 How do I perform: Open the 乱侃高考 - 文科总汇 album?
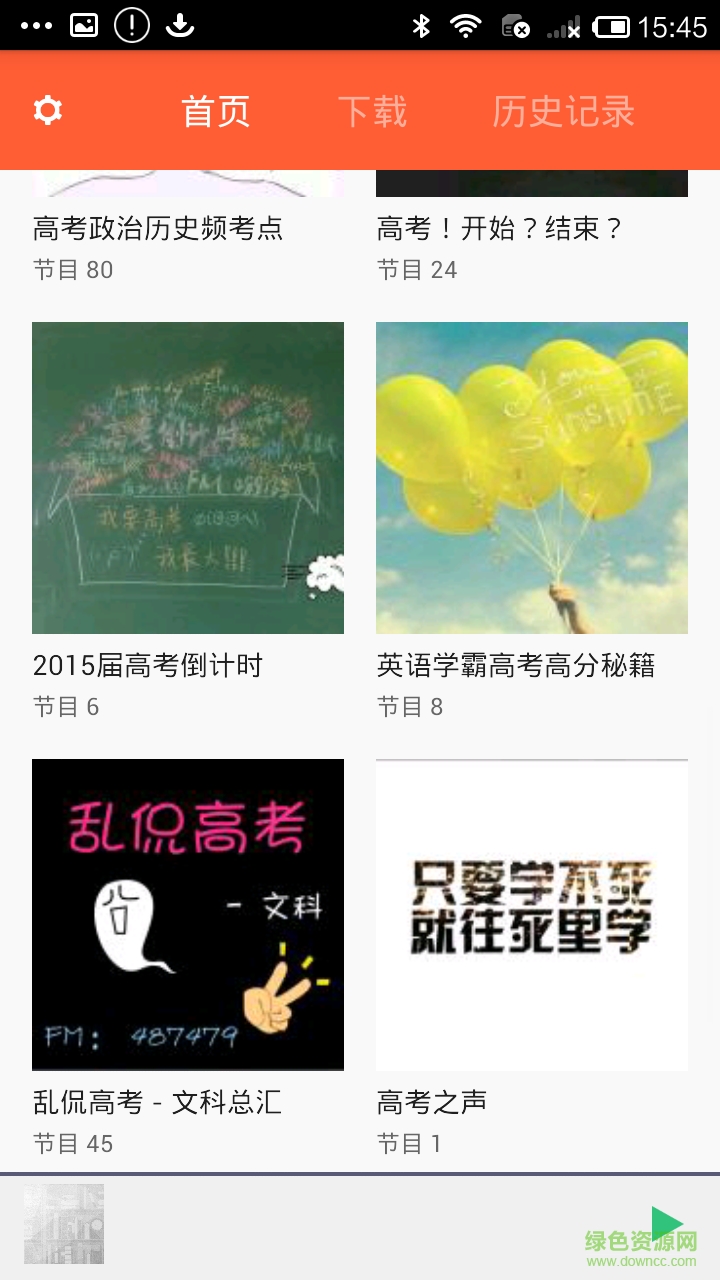coord(188,915)
